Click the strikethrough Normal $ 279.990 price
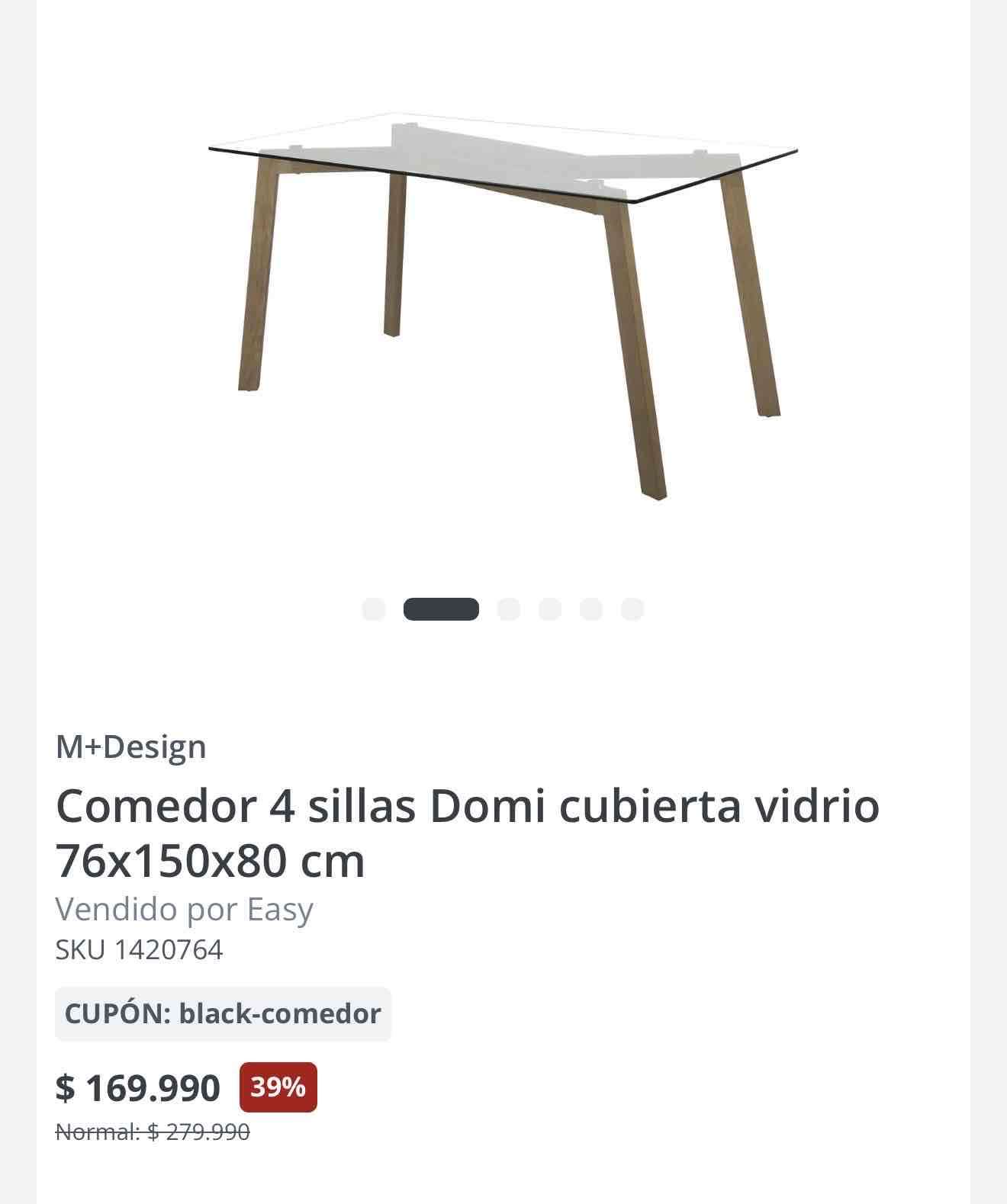The width and height of the screenshot is (1007, 1204). pyautogui.click(x=152, y=1130)
